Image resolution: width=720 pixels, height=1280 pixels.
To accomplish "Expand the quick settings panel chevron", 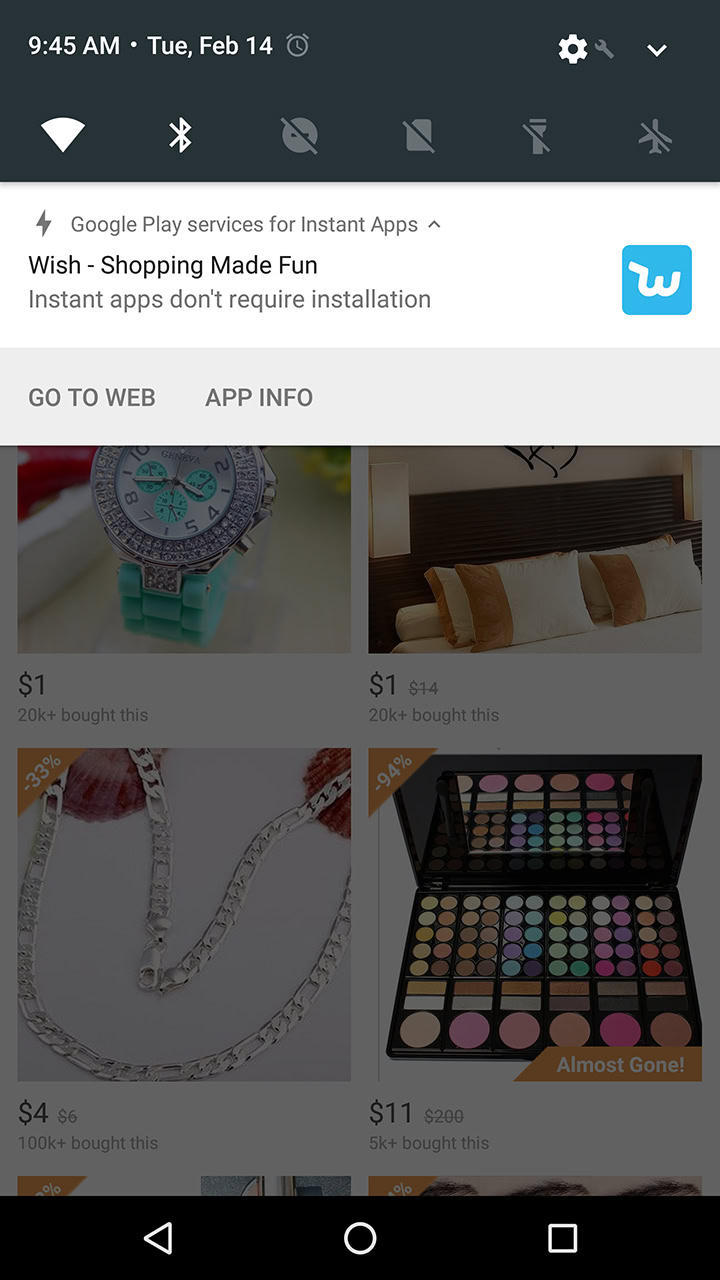I will [x=656, y=50].
